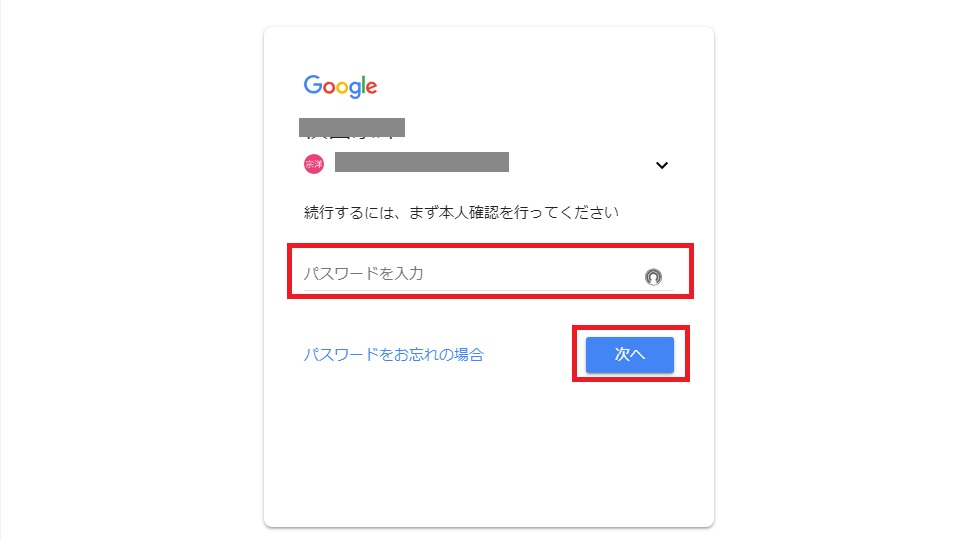Image resolution: width=957 pixels, height=540 pixels.
Task: Expand the account switcher chevron
Action: [661, 165]
